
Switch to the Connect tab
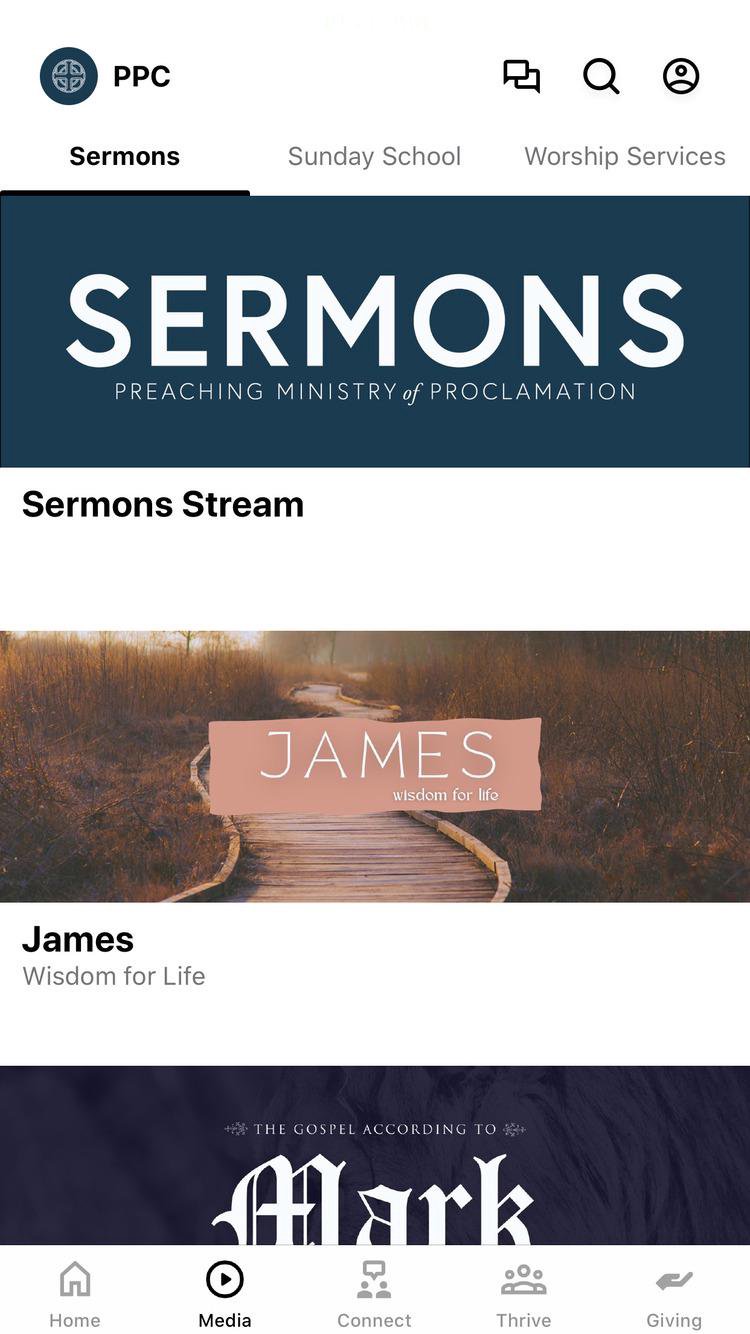[x=374, y=1293]
